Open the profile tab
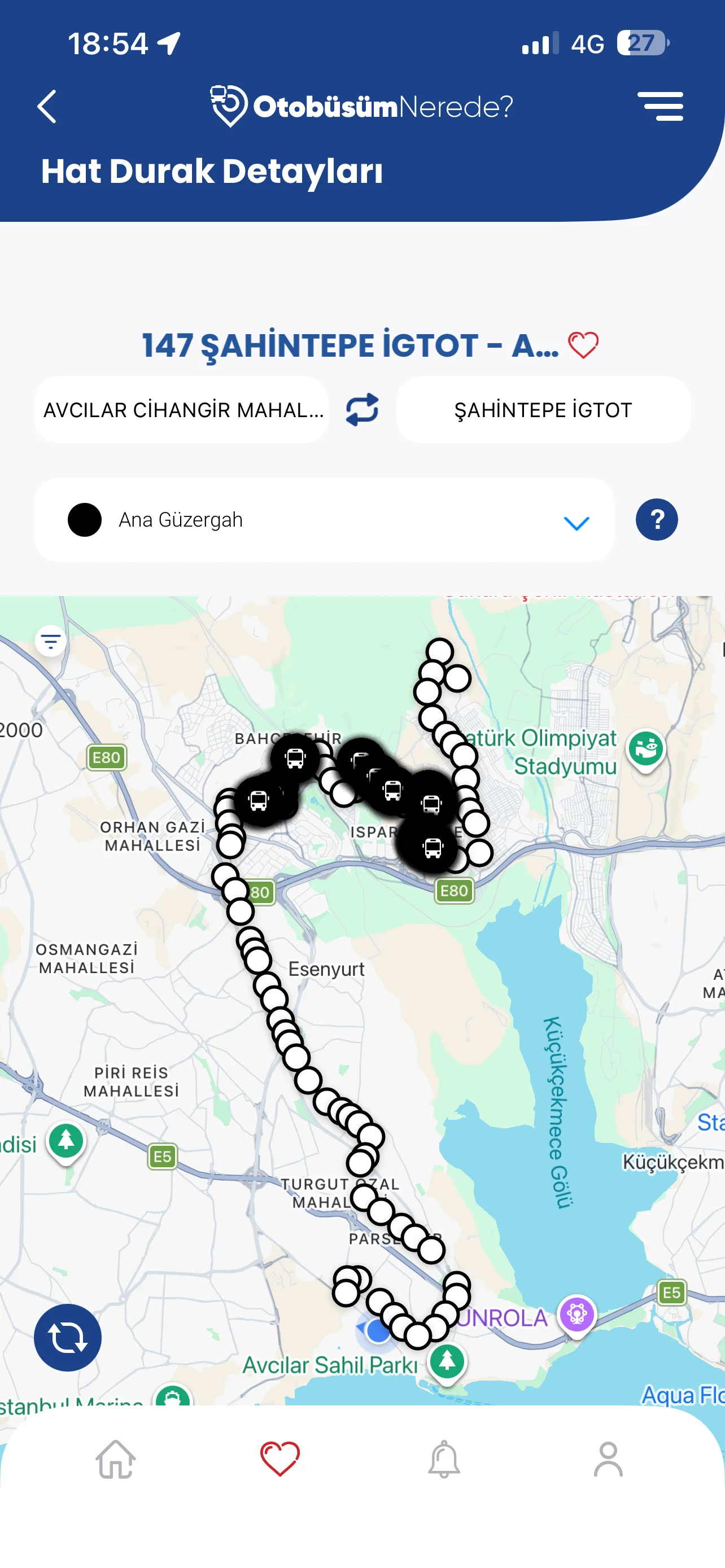The image size is (725, 1568). coord(608,1459)
